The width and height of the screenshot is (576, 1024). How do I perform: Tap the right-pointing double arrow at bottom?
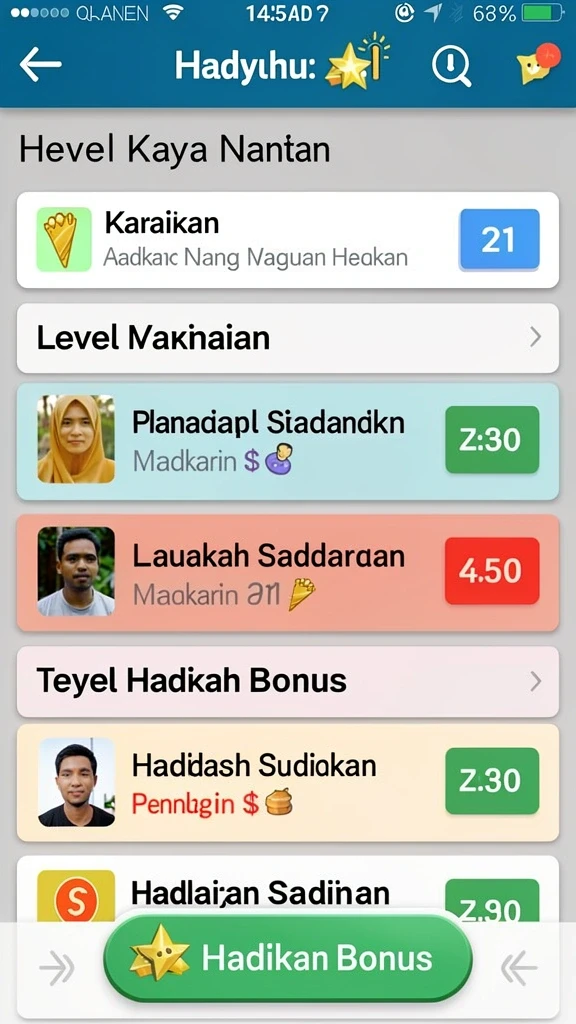[x=57, y=968]
